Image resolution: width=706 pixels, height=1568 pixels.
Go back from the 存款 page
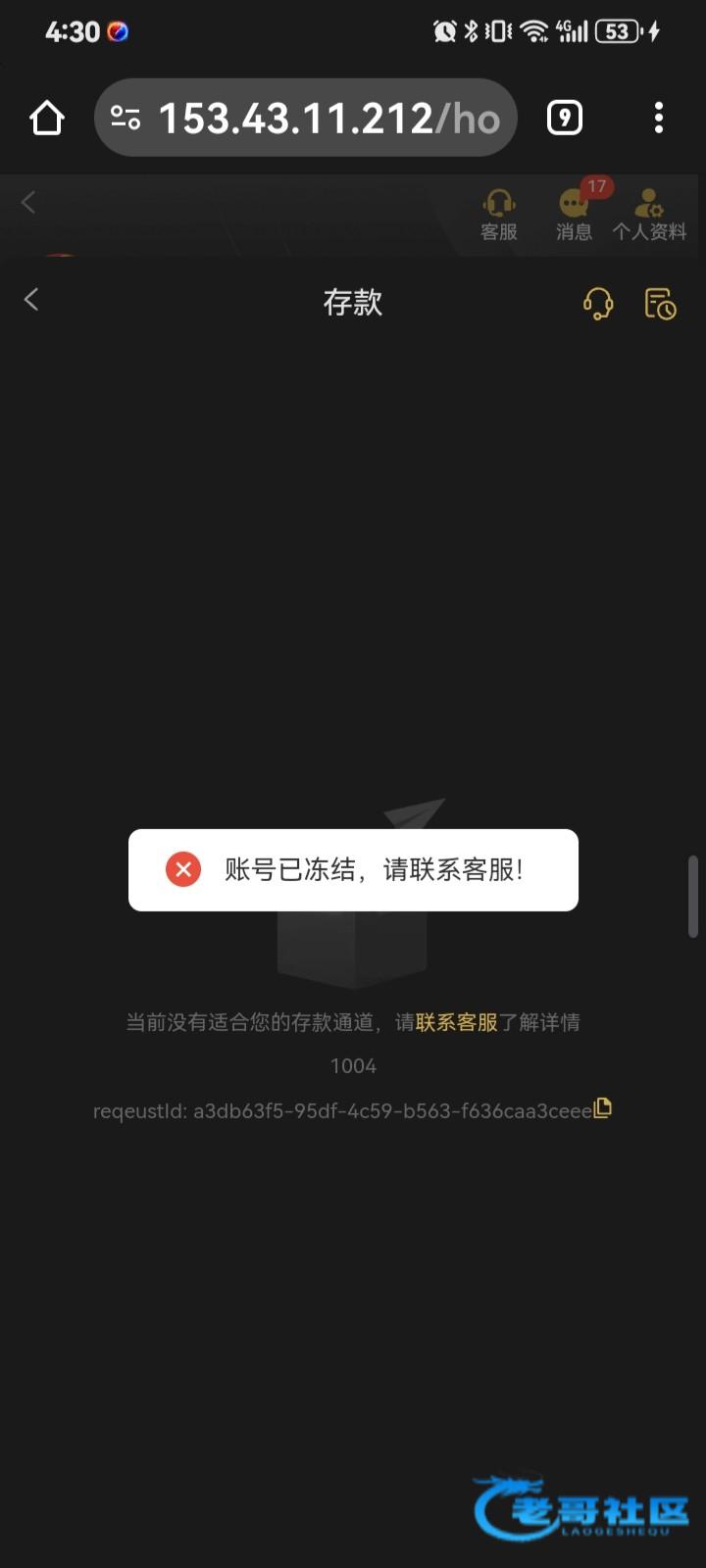pos(31,300)
